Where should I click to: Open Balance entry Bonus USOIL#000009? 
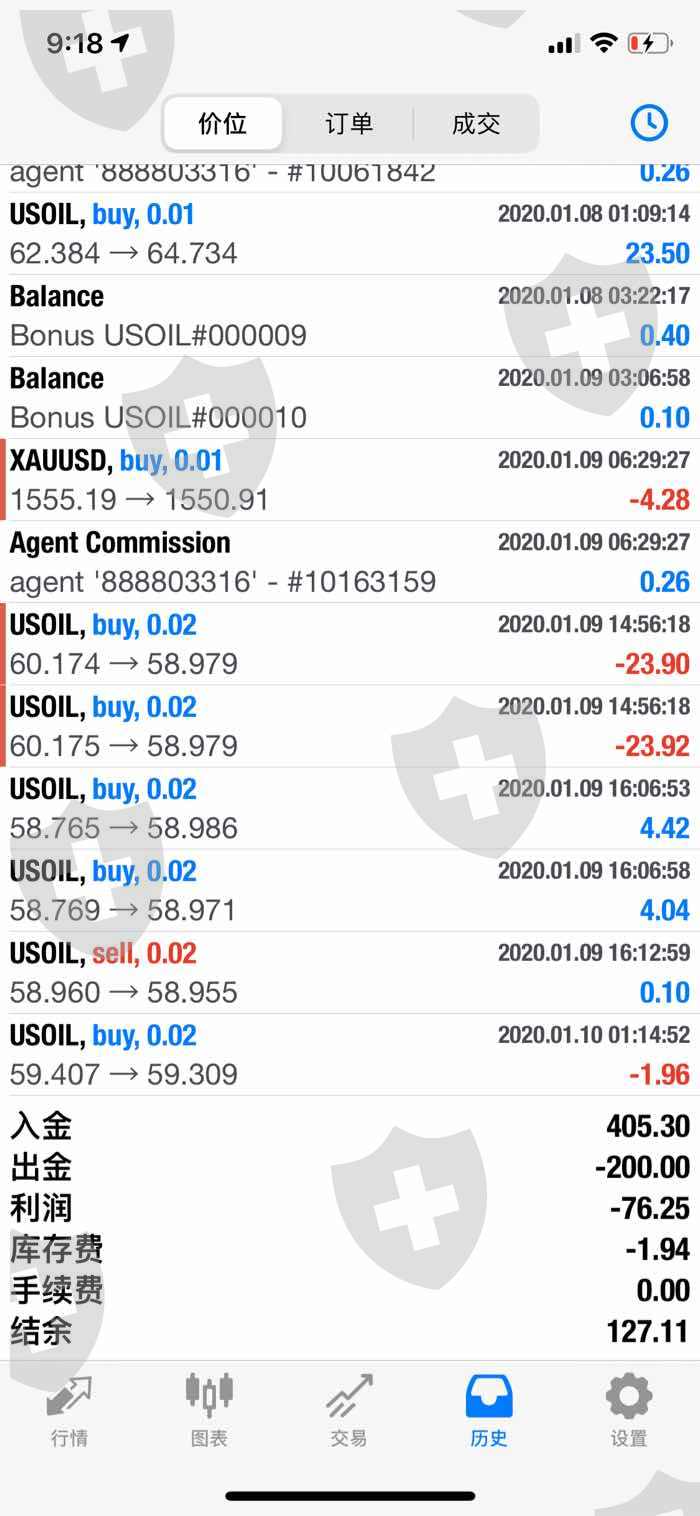[x=350, y=316]
